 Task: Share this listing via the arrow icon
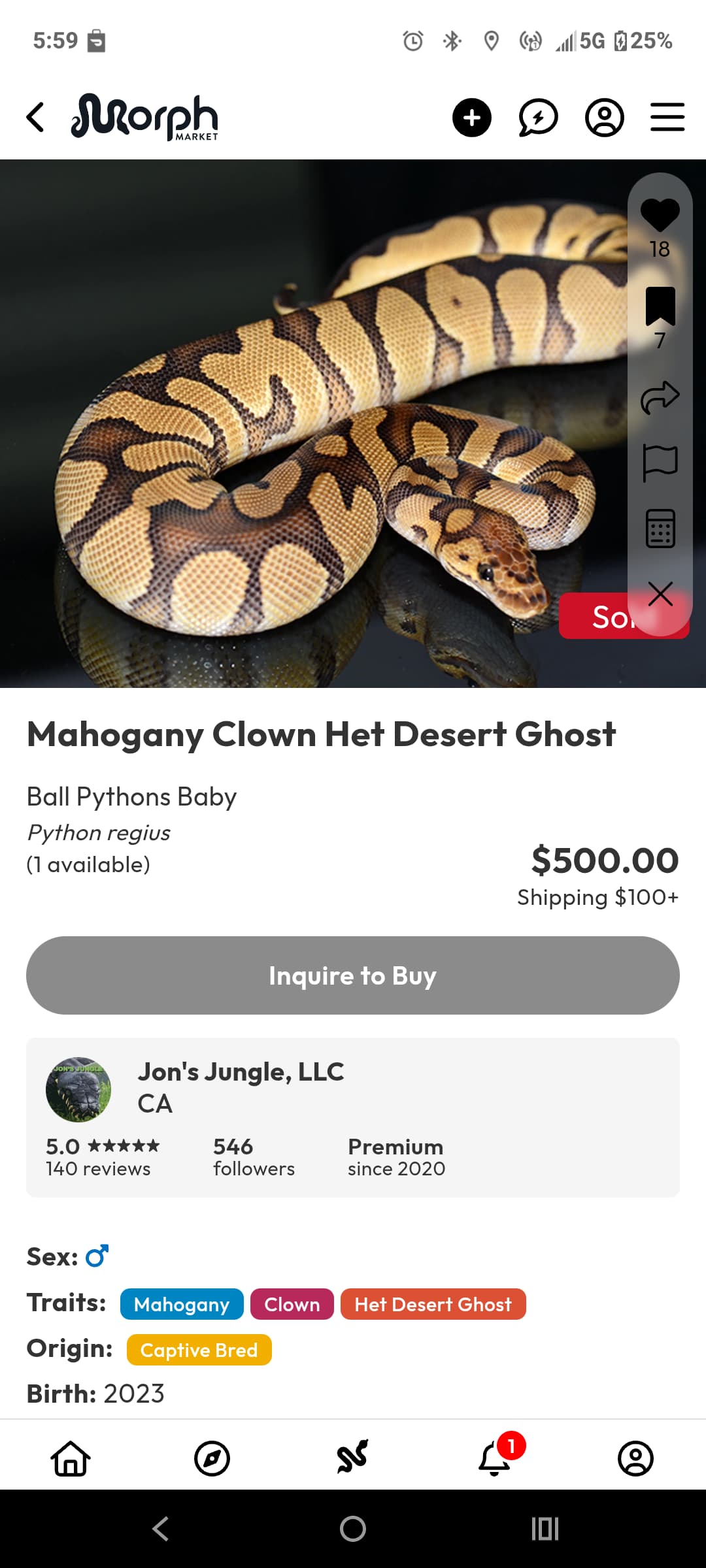click(x=660, y=397)
